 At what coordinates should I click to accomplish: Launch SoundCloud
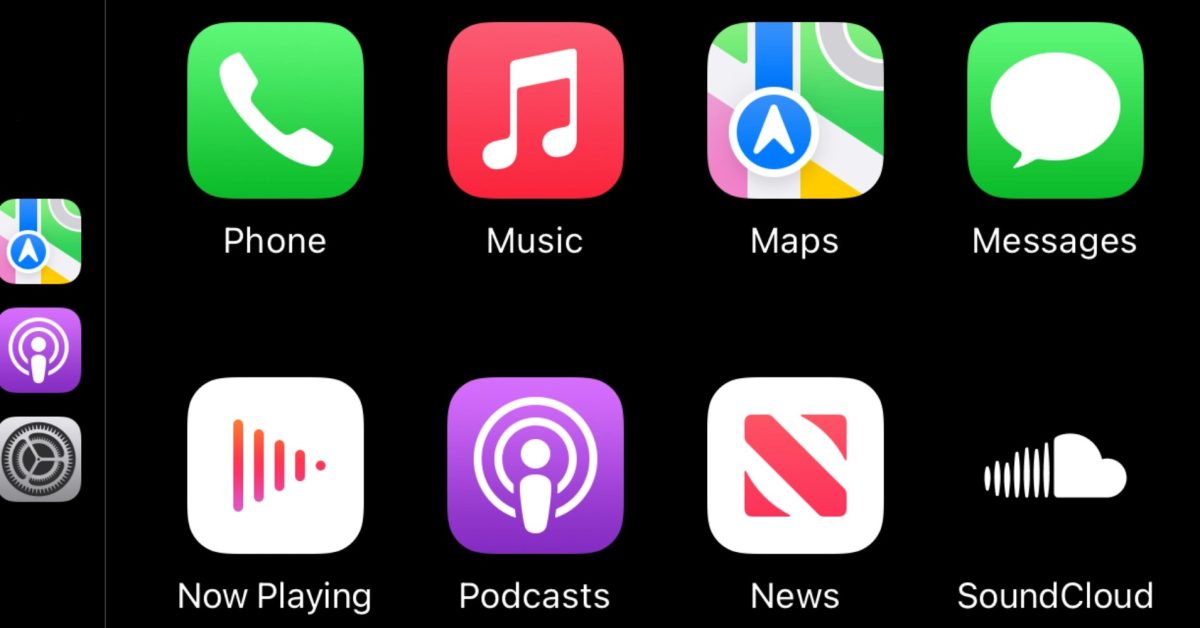1055,467
